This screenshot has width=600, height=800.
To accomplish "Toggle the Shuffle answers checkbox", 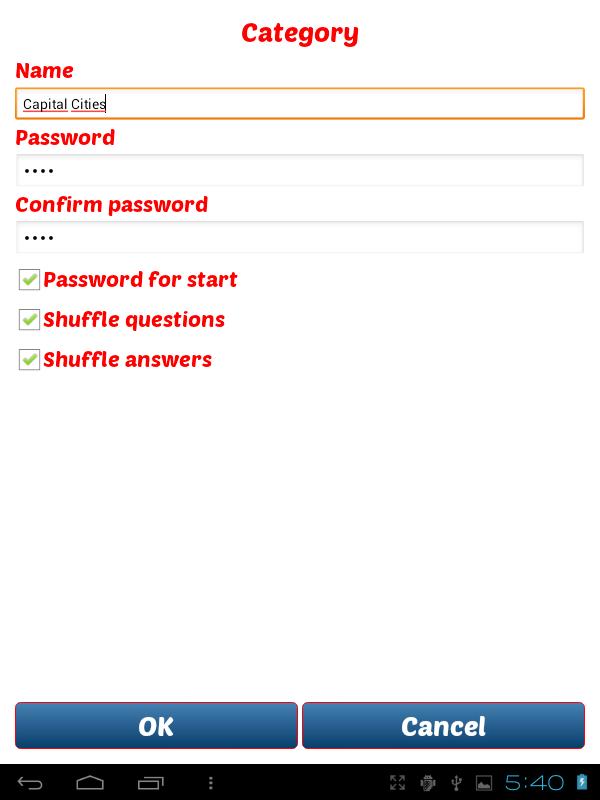I will pyautogui.click(x=29, y=360).
